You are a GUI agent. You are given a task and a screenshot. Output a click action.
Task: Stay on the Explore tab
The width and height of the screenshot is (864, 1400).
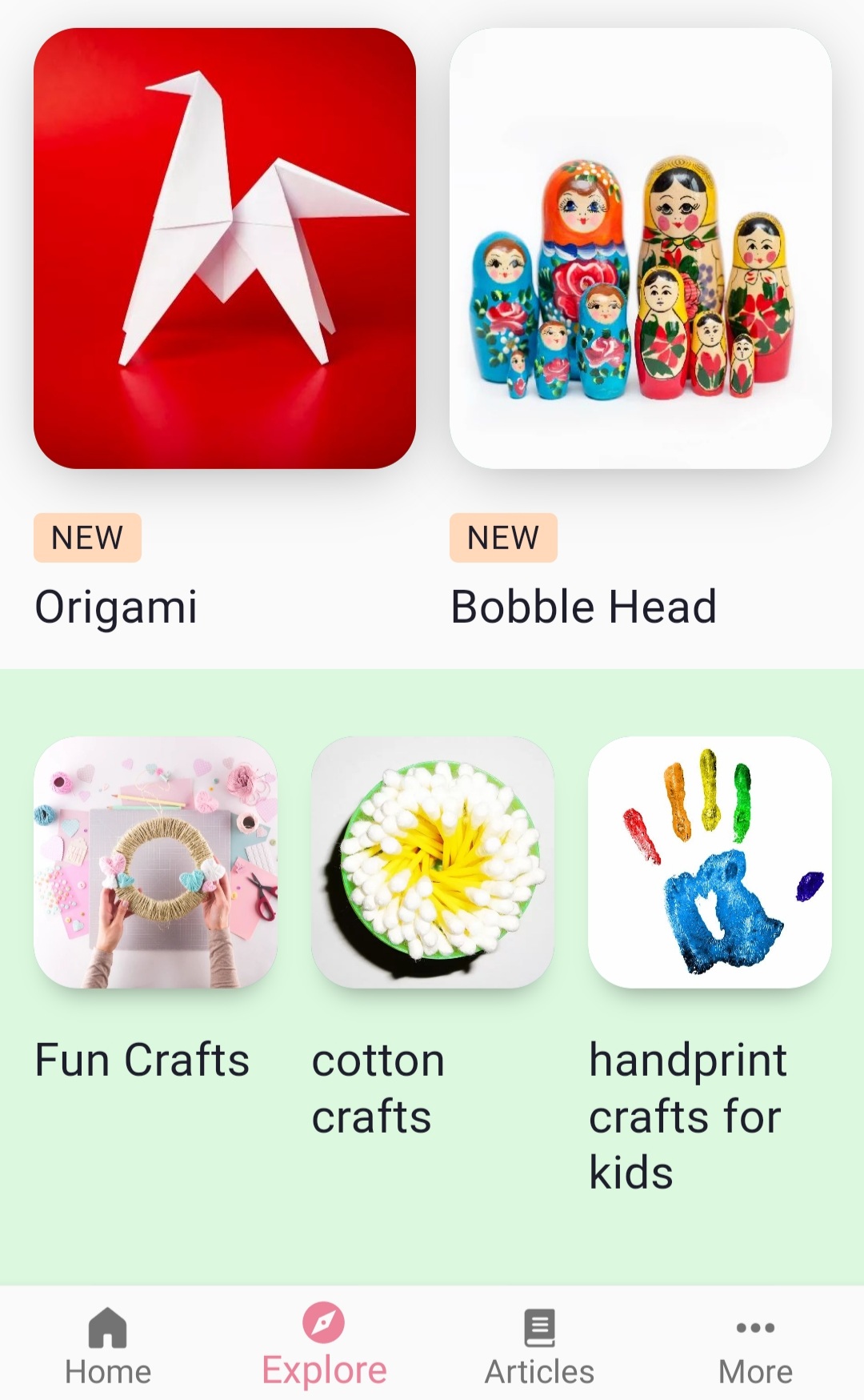click(322, 1361)
